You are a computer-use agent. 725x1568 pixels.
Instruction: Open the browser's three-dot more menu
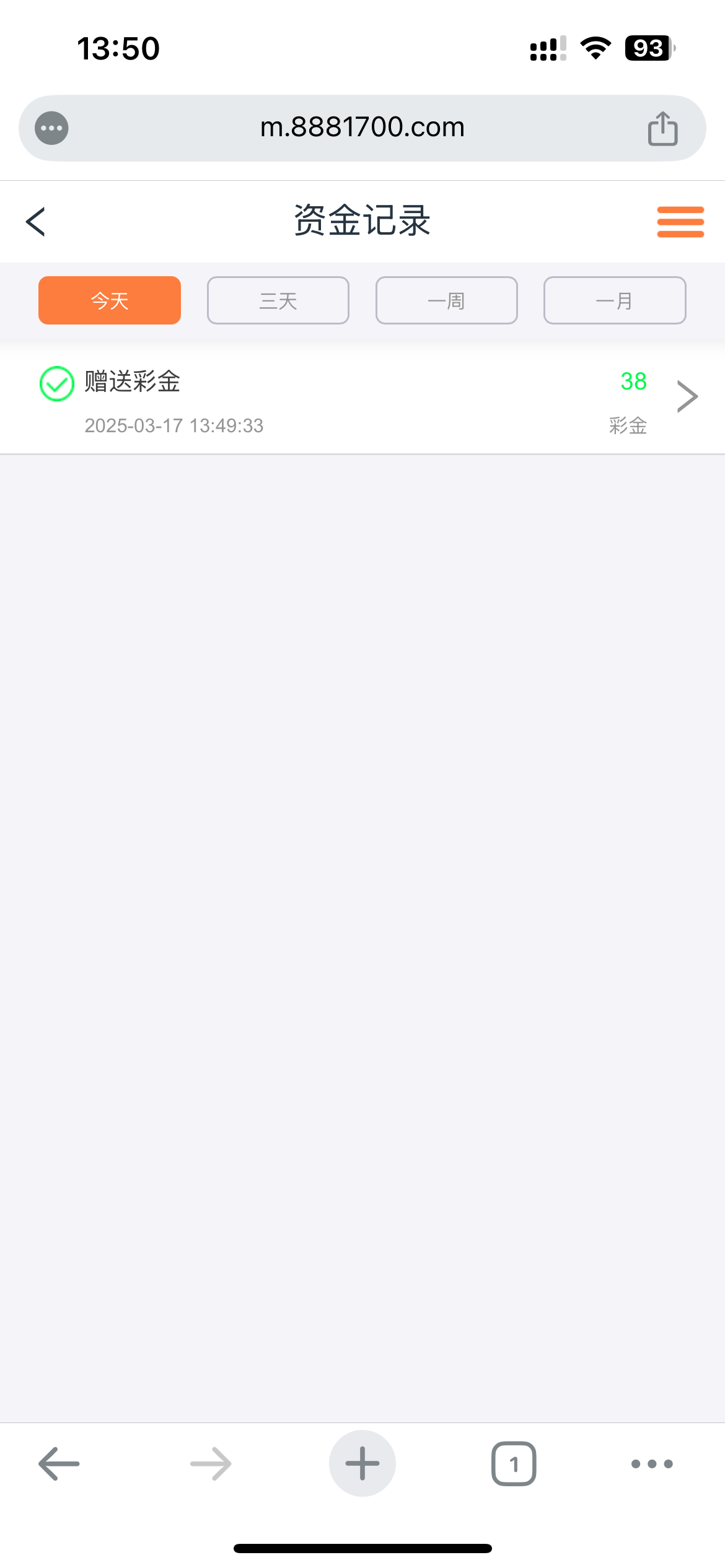pyautogui.click(x=652, y=1463)
